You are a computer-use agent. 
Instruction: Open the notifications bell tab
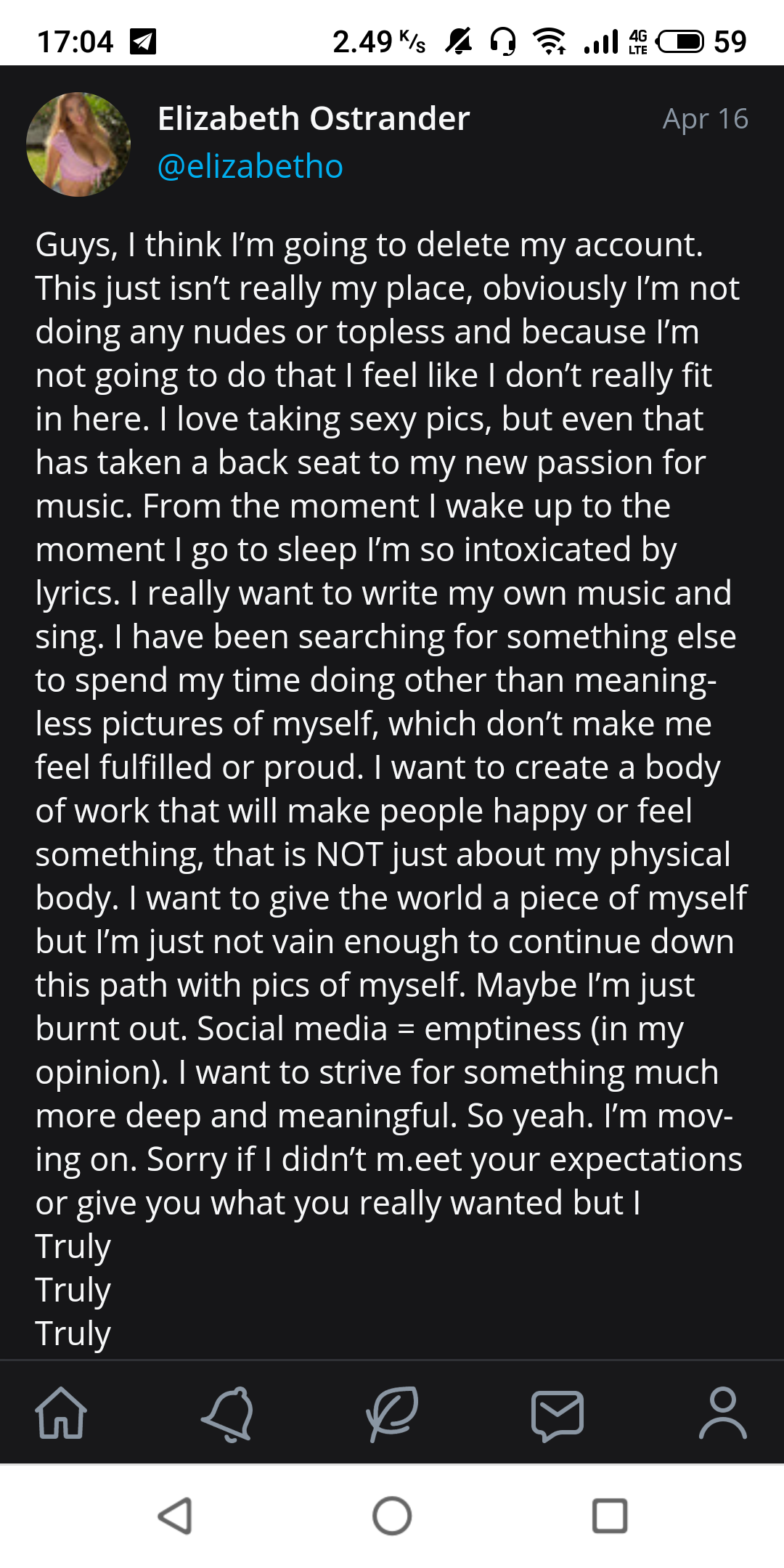[x=228, y=1413]
